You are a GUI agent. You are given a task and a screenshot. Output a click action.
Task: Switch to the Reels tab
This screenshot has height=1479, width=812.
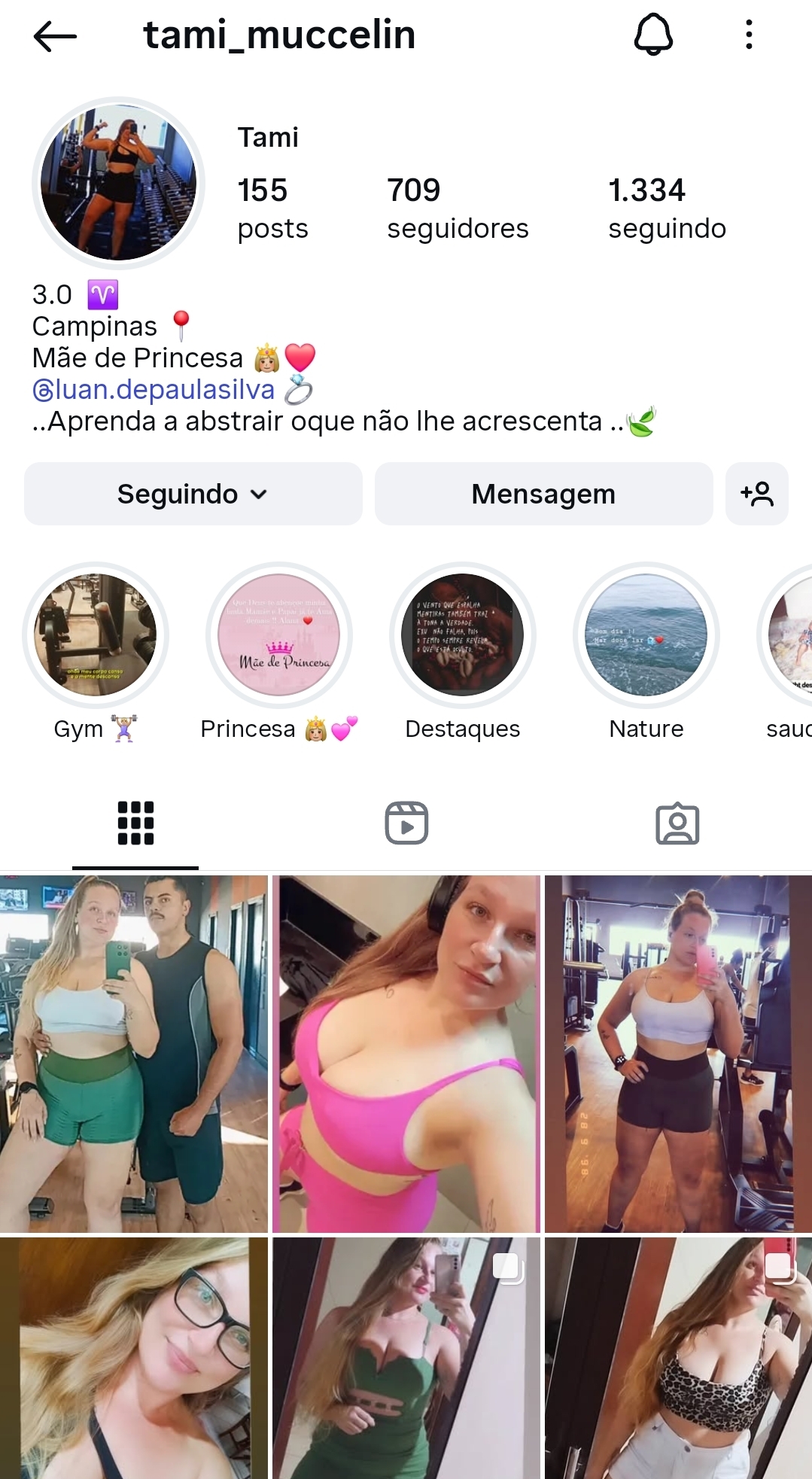pyautogui.click(x=406, y=823)
